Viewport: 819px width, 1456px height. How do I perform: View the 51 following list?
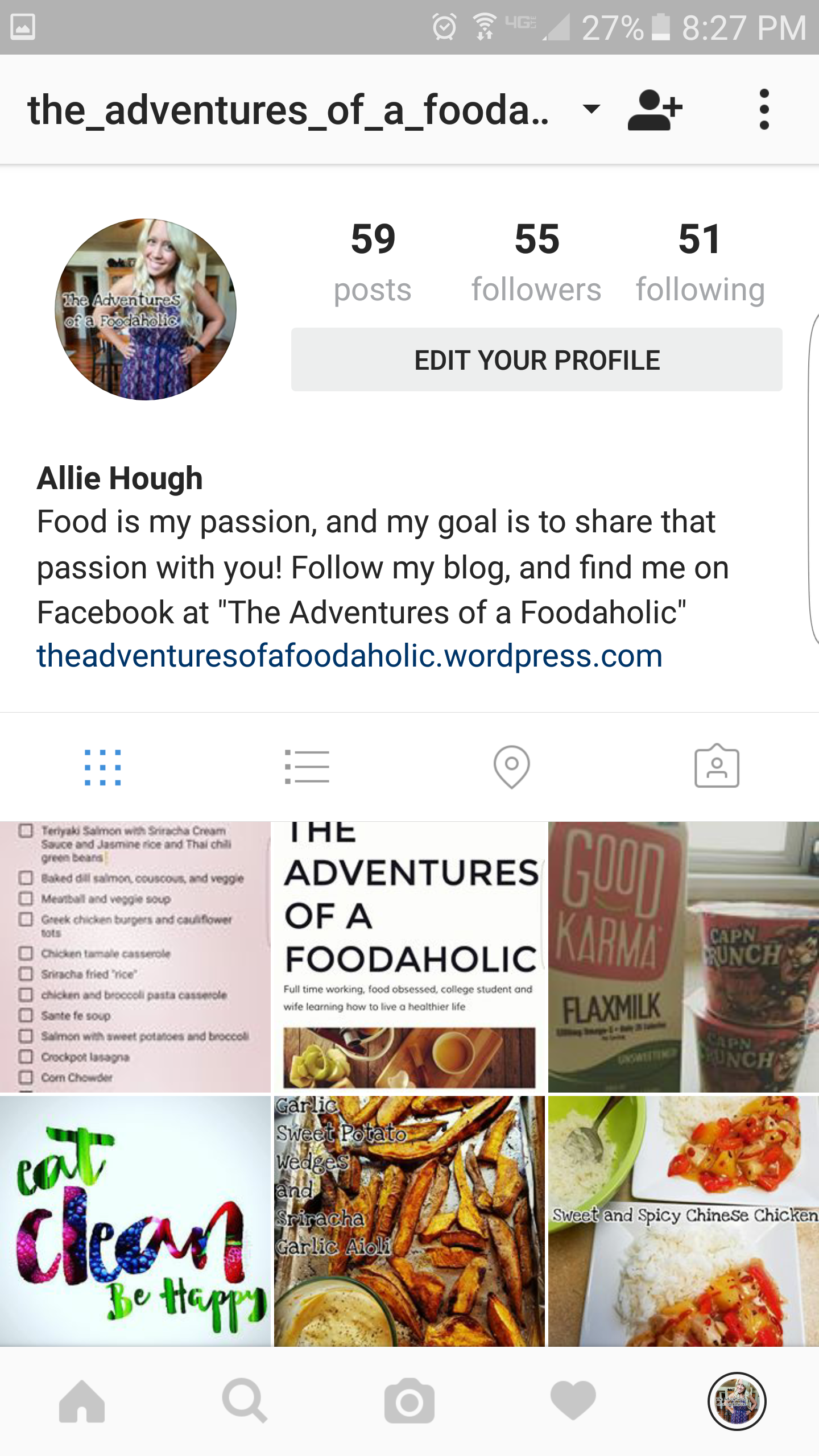coord(700,262)
